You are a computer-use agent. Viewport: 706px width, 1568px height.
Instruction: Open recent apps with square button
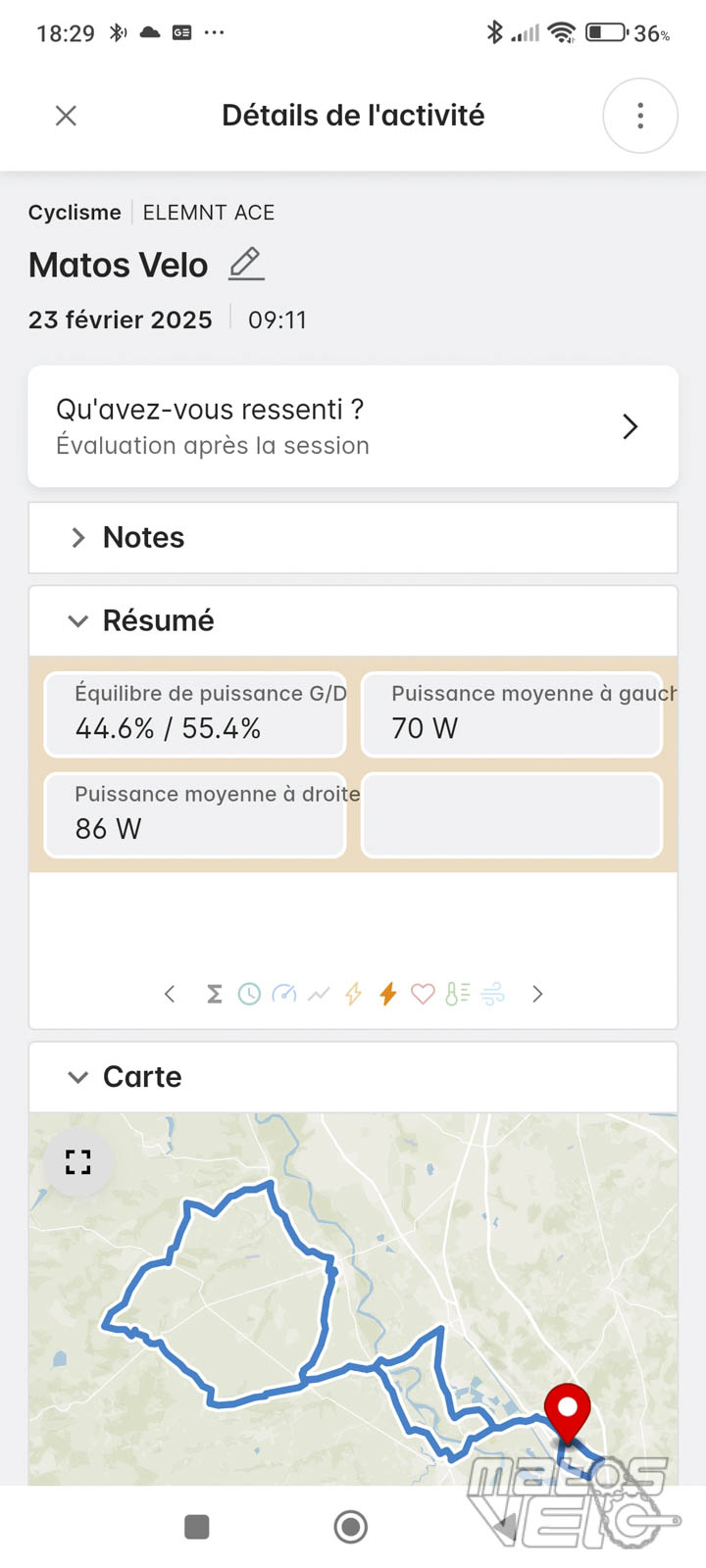[197, 1527]
